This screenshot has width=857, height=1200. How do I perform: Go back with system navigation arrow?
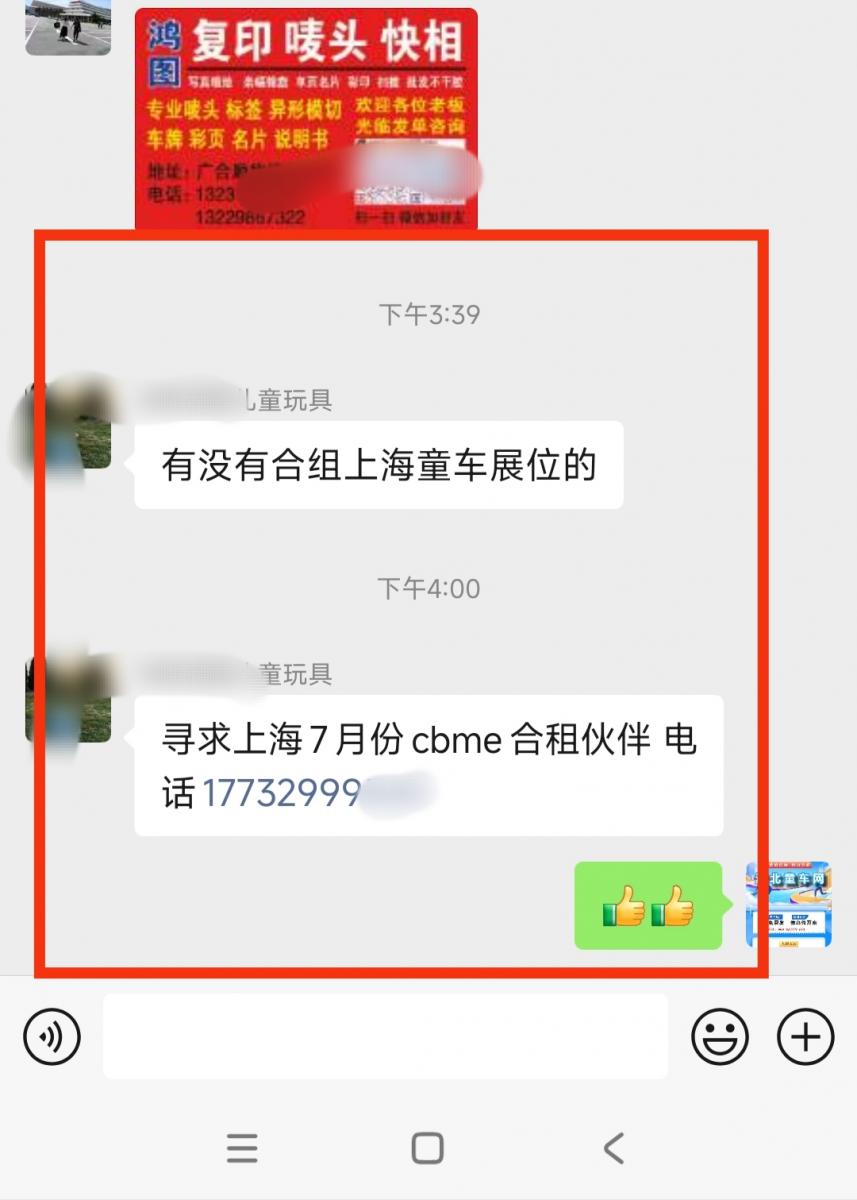614,1147
